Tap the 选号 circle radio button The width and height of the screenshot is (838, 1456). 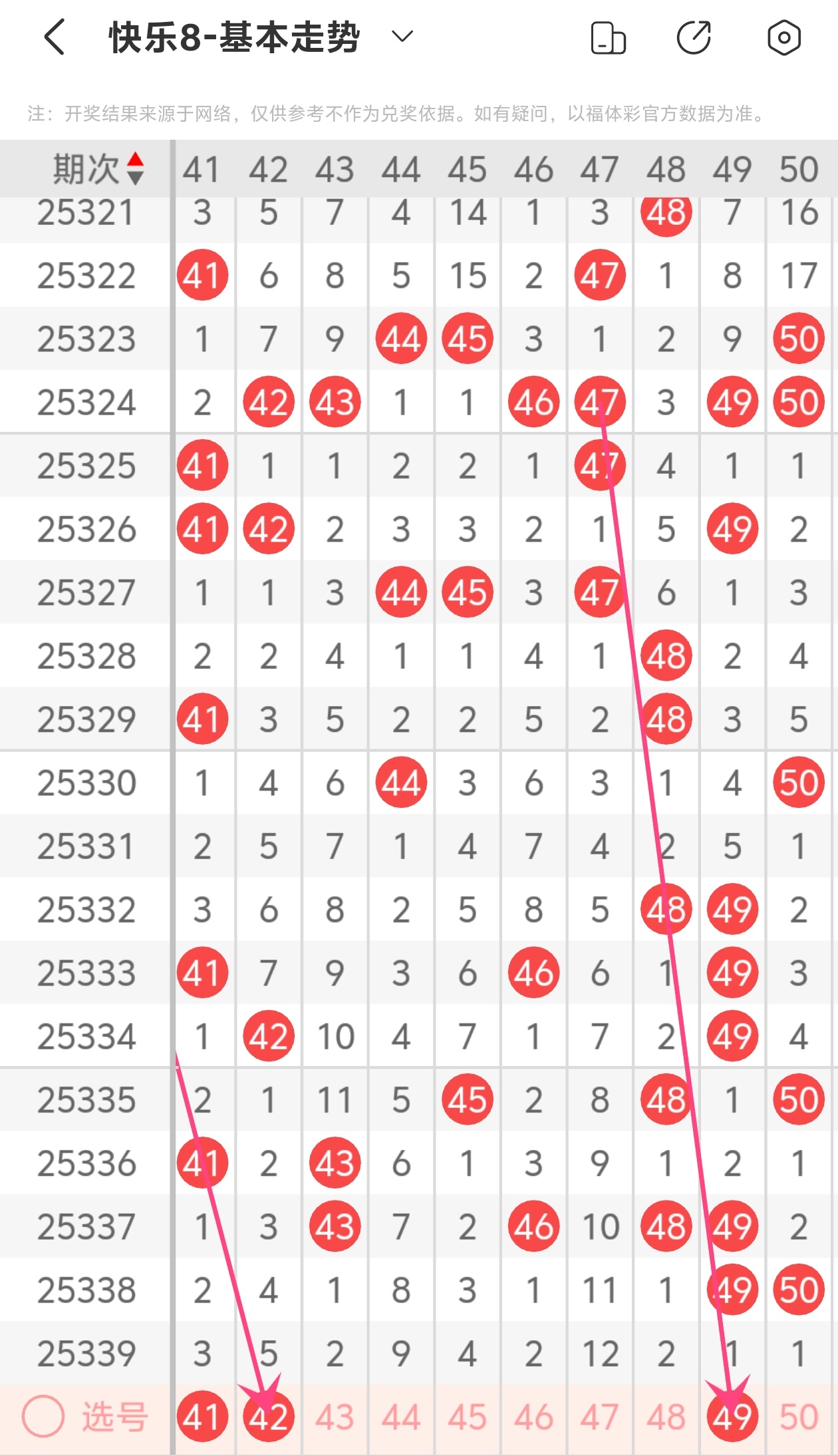(43, 1416)
